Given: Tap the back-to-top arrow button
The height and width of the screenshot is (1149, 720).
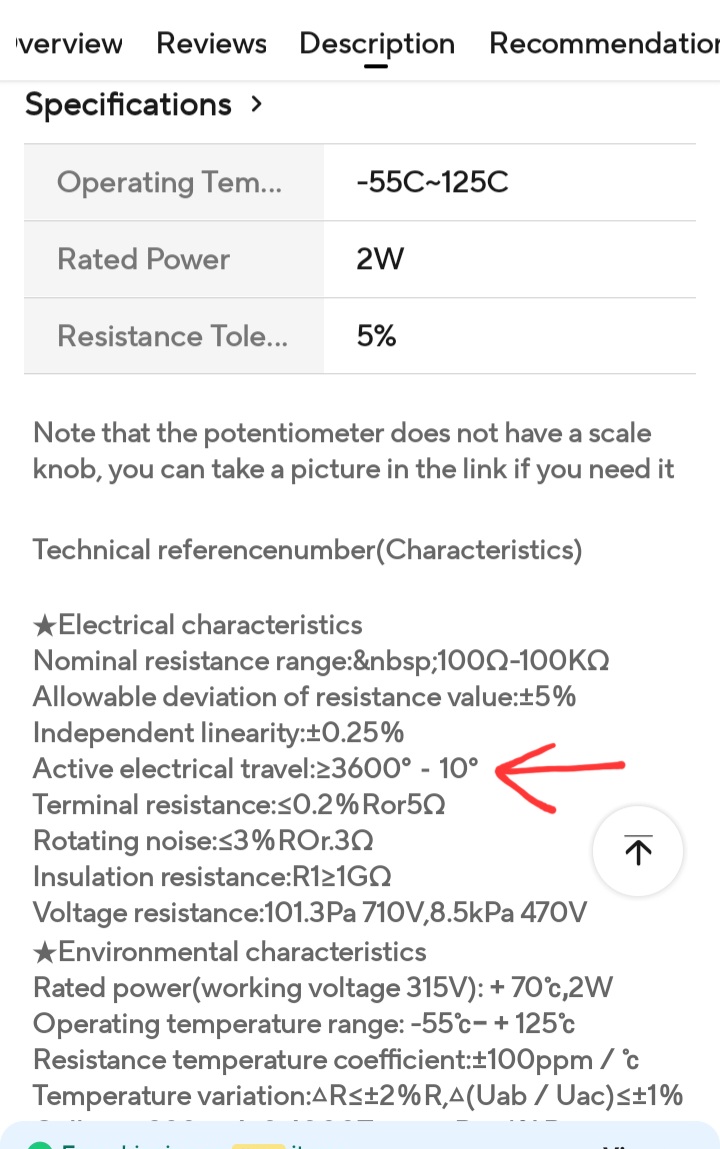Looking at the screenshot, I should tap(637, 851).
